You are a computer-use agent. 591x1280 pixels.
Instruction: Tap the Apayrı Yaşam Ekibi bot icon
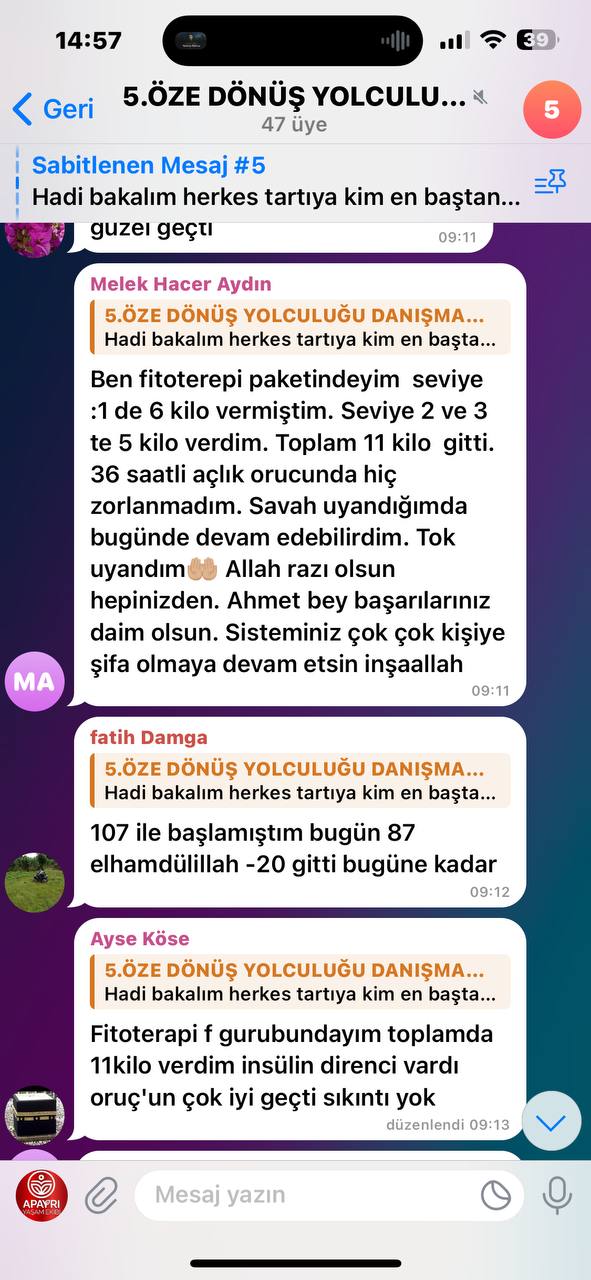(42, 1194)
